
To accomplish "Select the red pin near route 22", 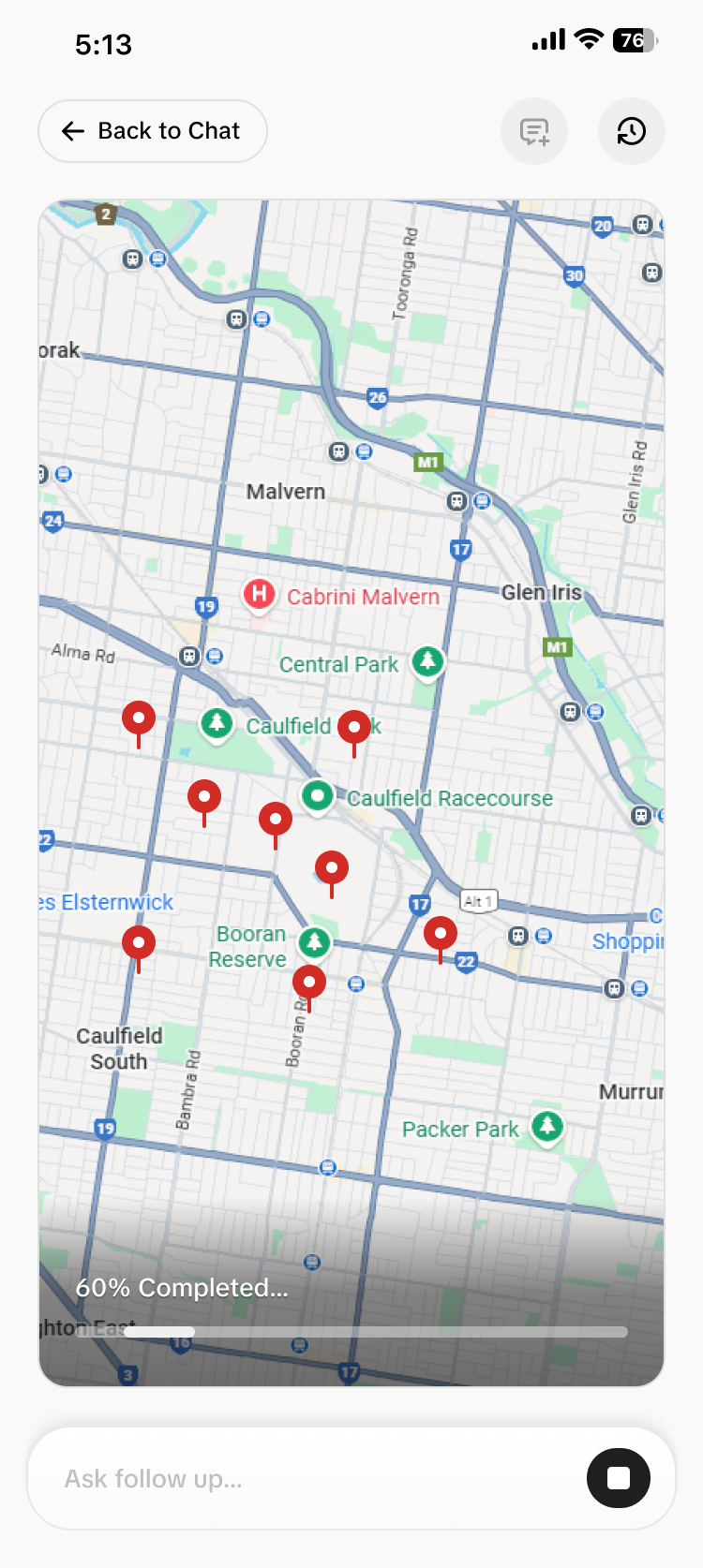I will 440,934.
